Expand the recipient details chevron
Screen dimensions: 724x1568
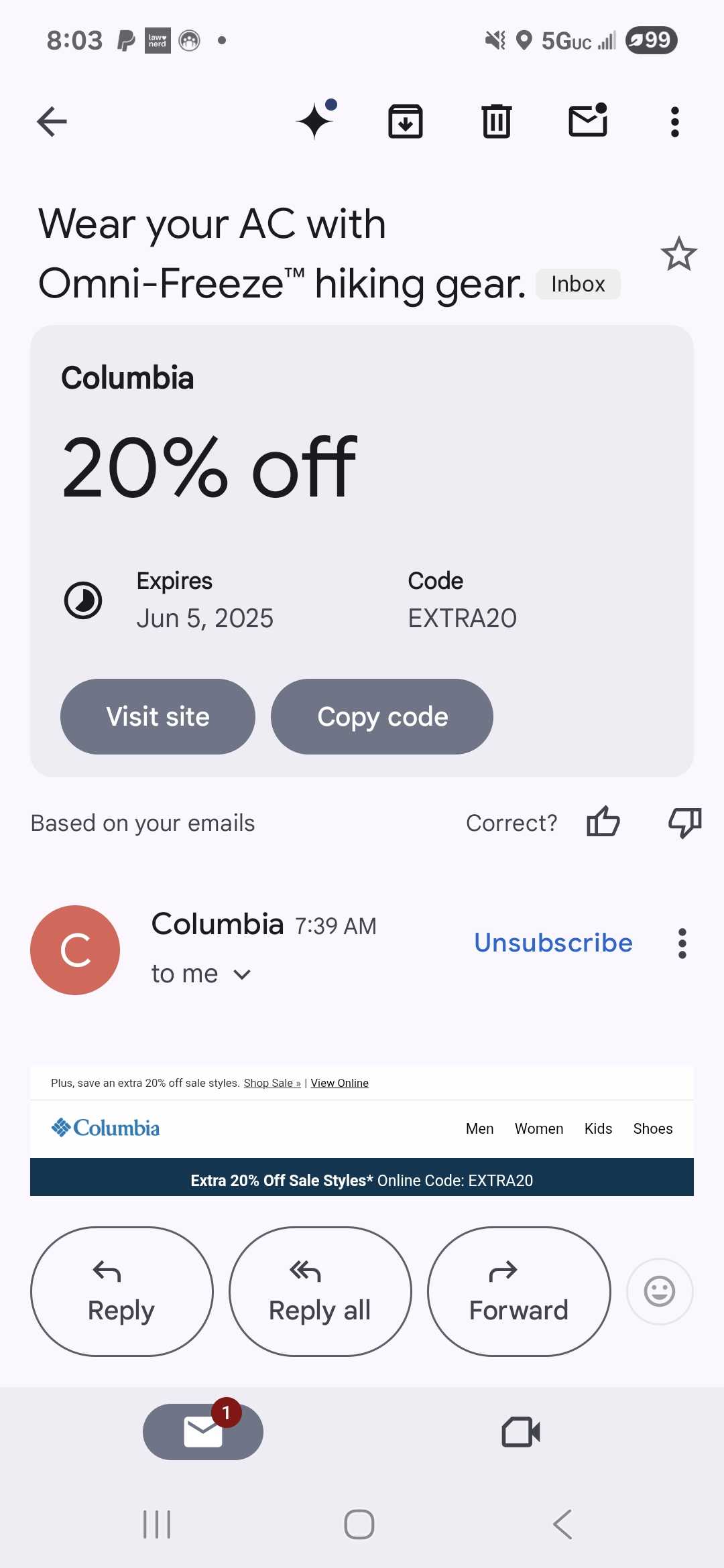click(243, 974)
